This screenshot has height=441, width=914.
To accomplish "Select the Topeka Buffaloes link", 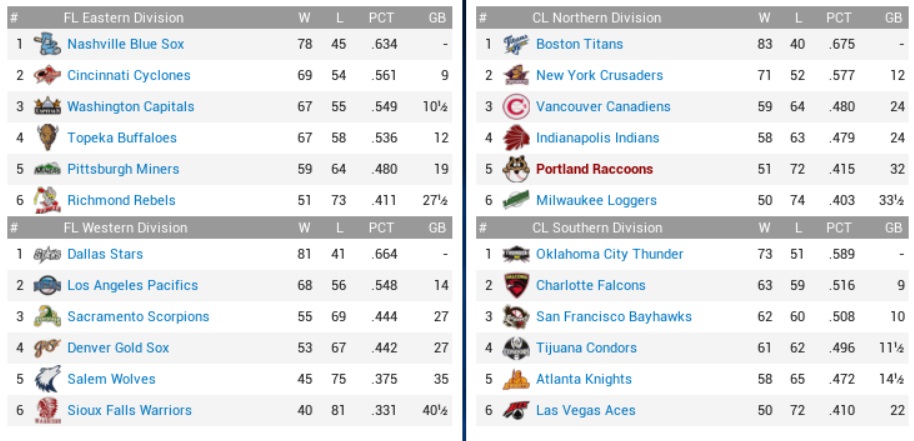I will pos(121,138).
